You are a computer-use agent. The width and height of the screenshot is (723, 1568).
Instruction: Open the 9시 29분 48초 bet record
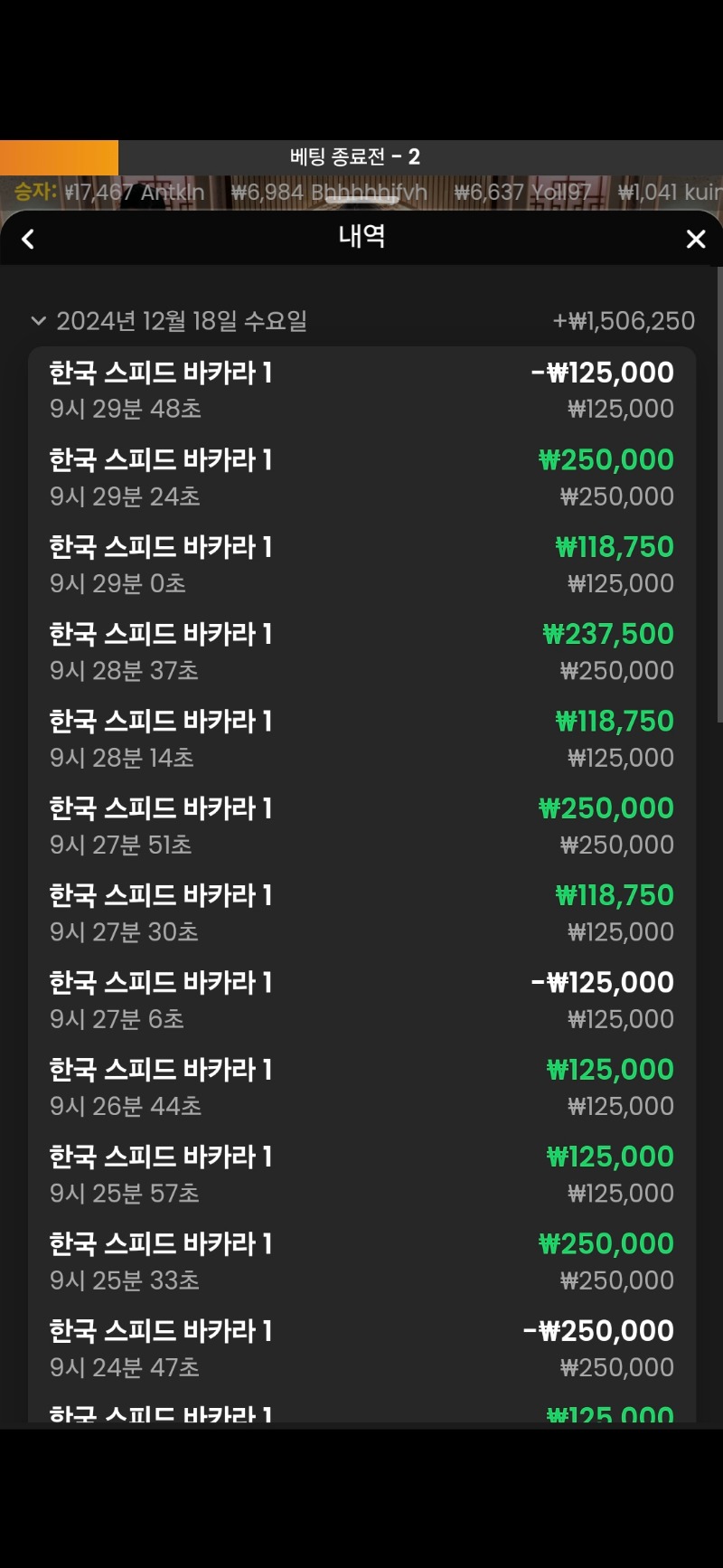click(x=361, y=390)
